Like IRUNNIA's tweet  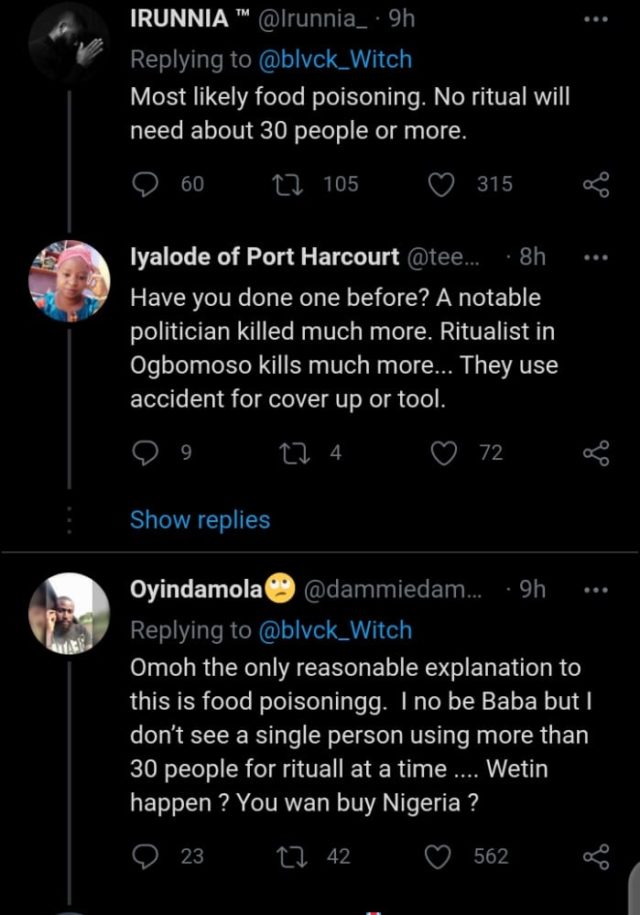tap(441, 183)
